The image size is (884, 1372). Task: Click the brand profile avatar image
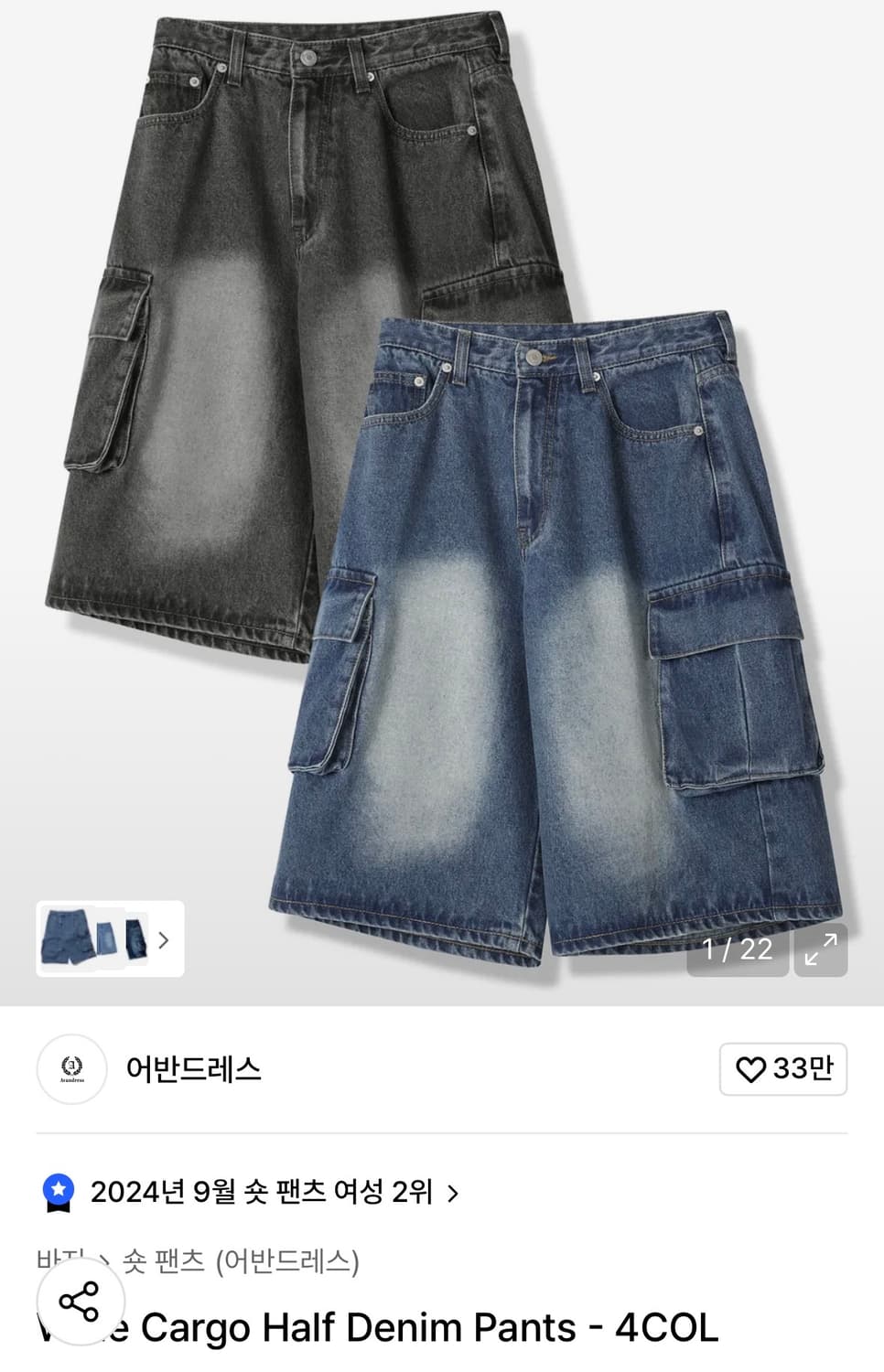tap(71, 1068)
